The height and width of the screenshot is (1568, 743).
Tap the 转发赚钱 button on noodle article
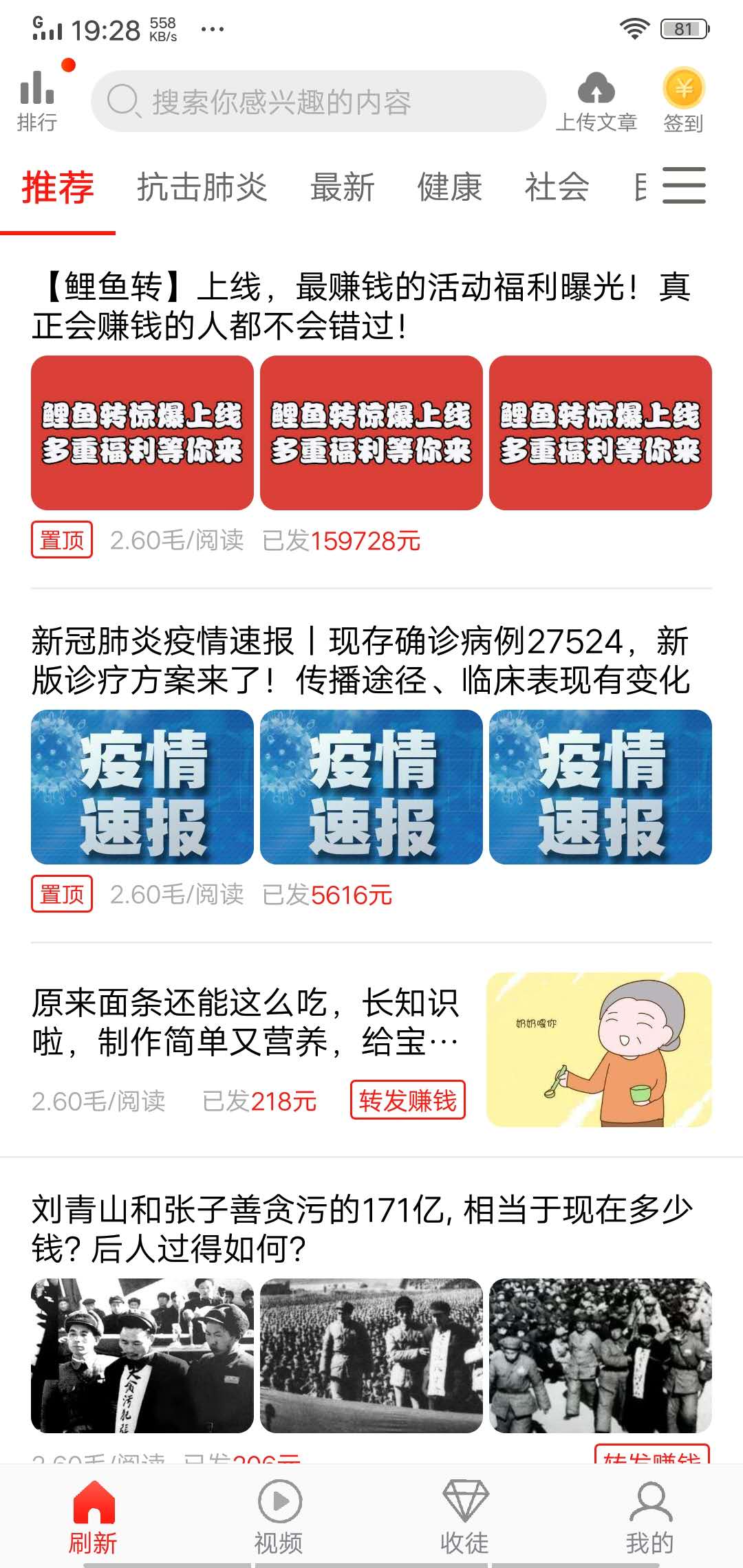(x=409, y=1100)
